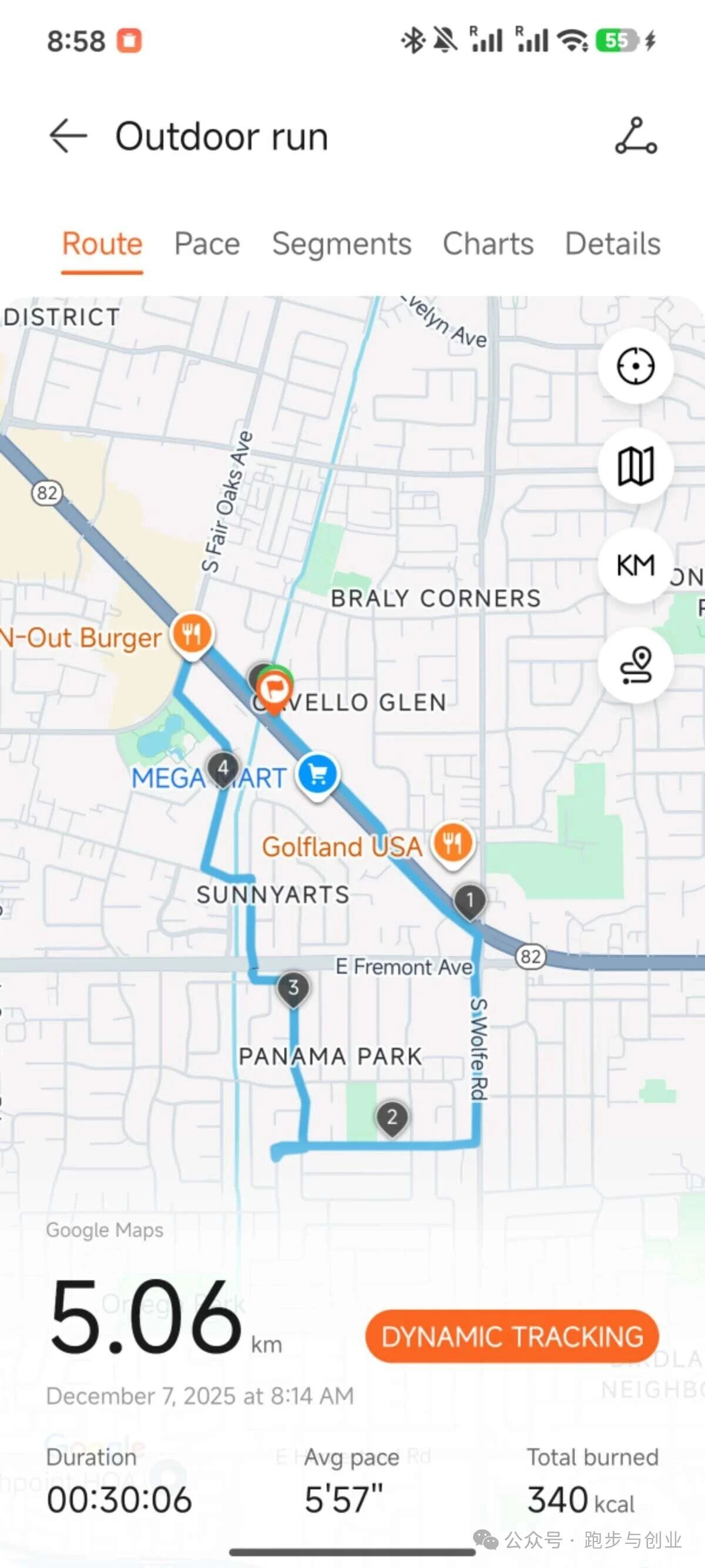Open the route path pin button

coord(636,665)
